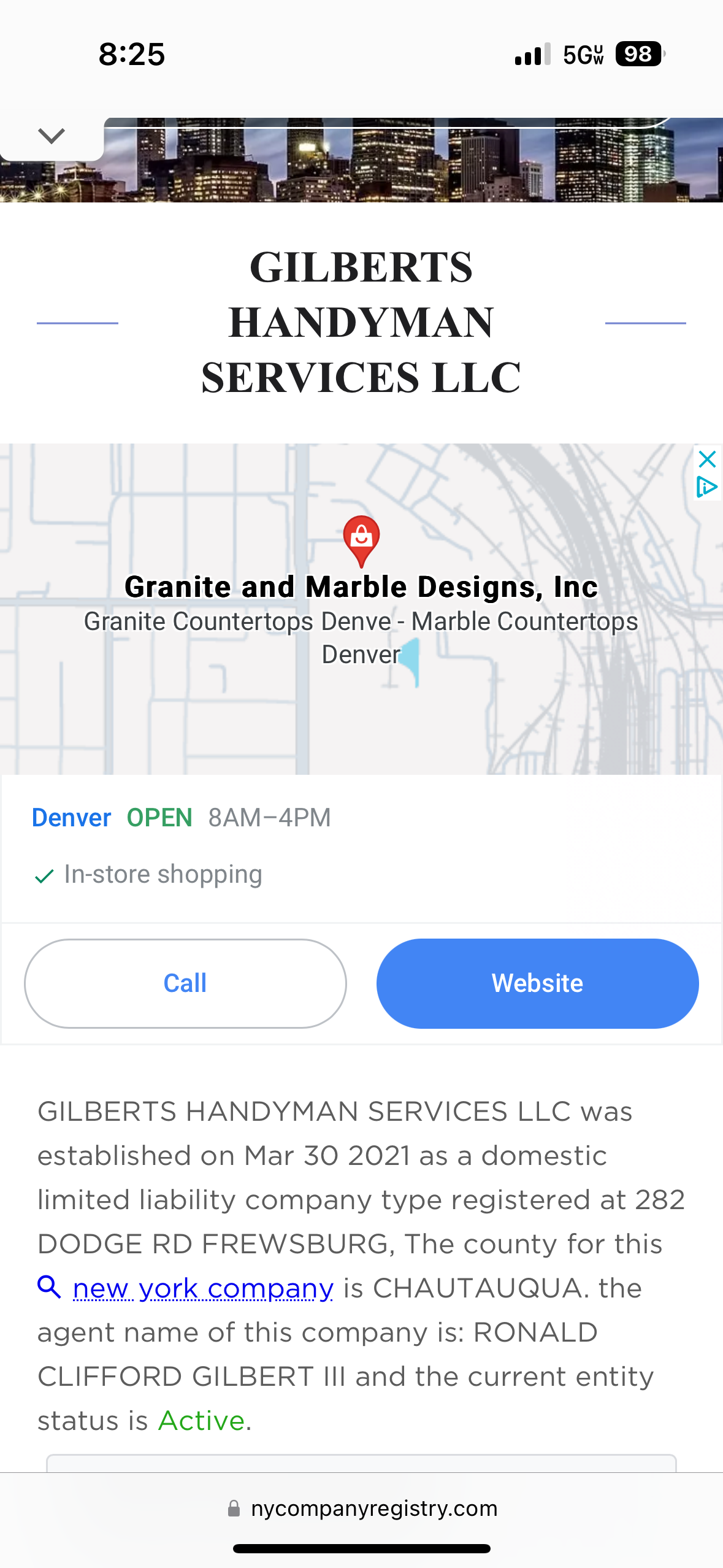Follow the "new york company" link
This screenshot has width=723, height=1568.
tap(202, 1288)
